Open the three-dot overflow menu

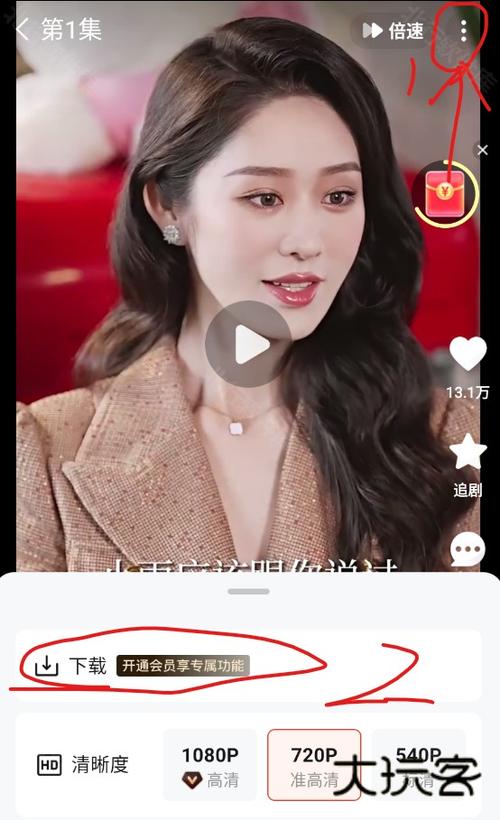point(463,31)
